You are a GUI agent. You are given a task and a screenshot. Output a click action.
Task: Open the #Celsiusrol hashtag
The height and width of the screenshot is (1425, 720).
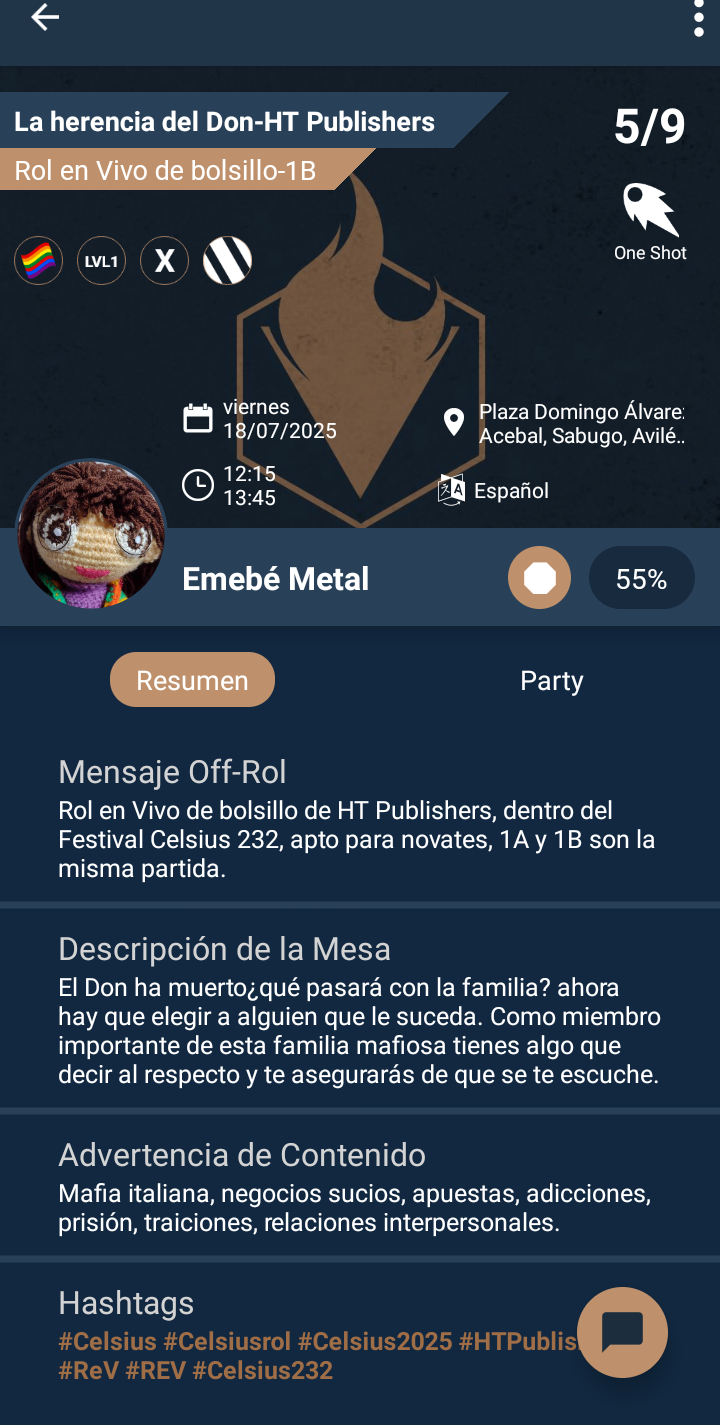click(227, 1341)
